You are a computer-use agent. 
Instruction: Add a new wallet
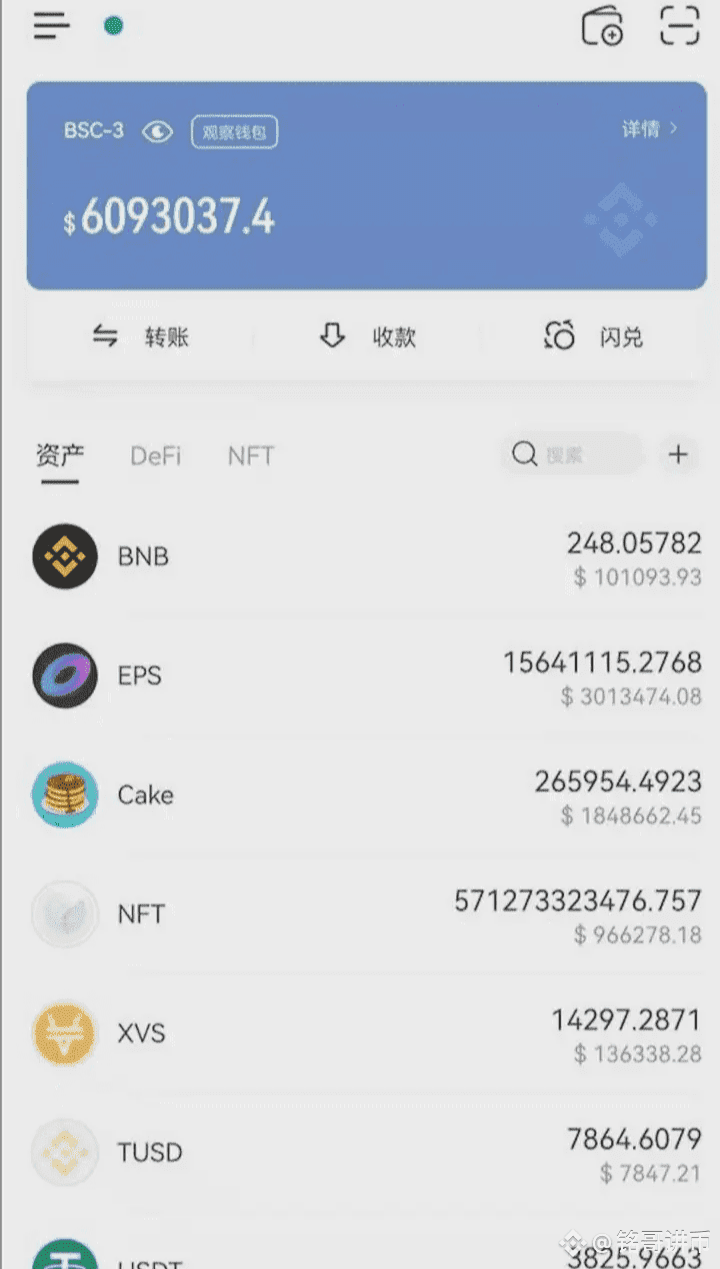[602, 26]
